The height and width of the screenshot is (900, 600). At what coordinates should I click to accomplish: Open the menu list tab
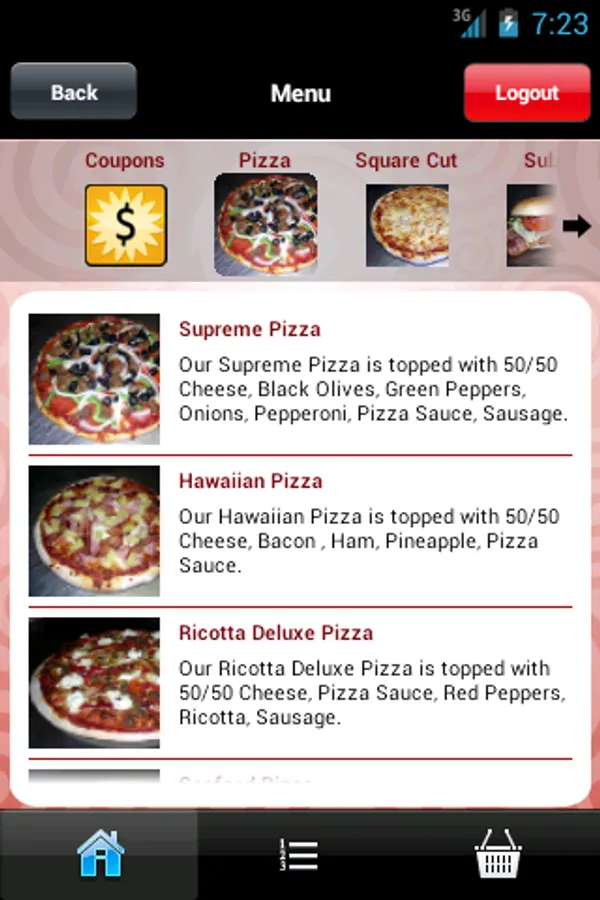coord(298,855)
